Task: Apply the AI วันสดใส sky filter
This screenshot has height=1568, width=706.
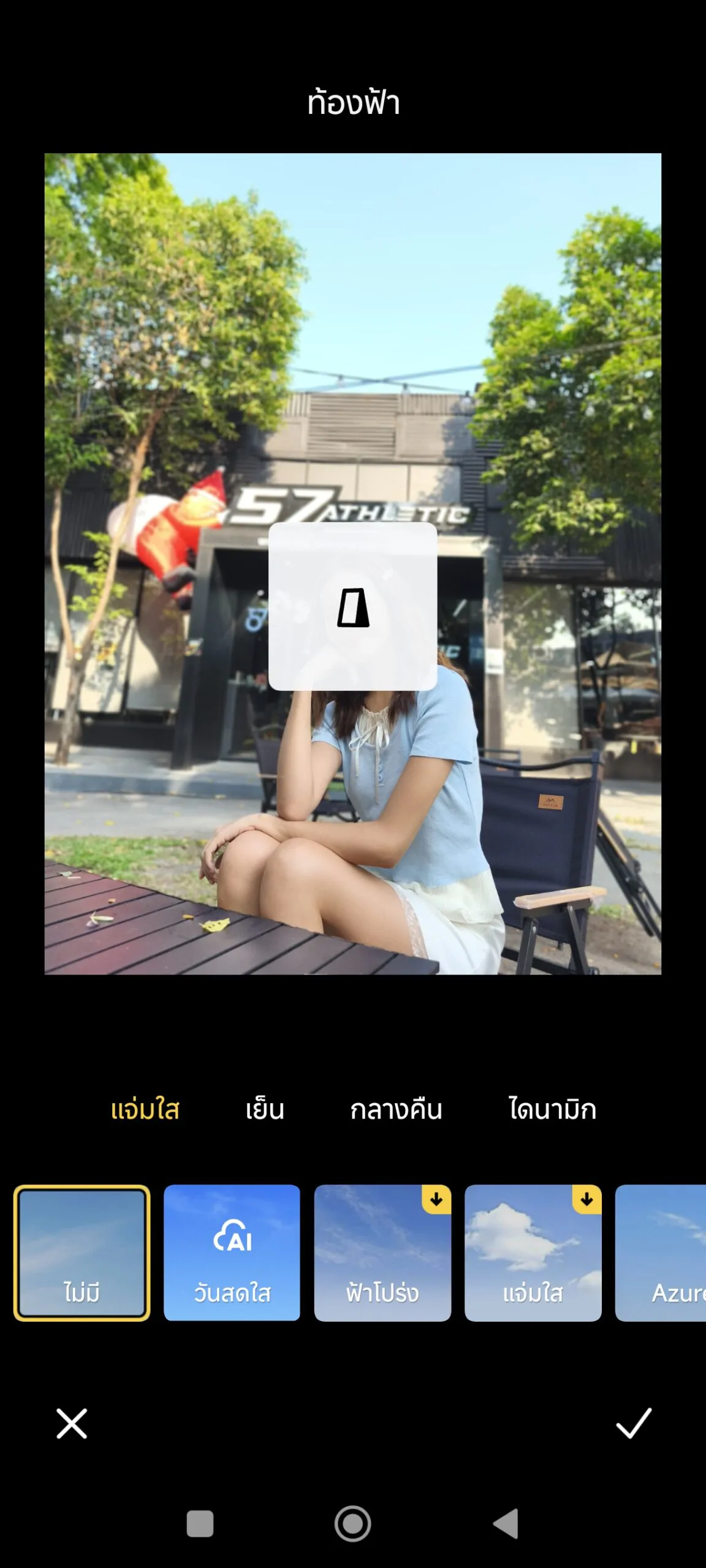Action: (232, 1253)
